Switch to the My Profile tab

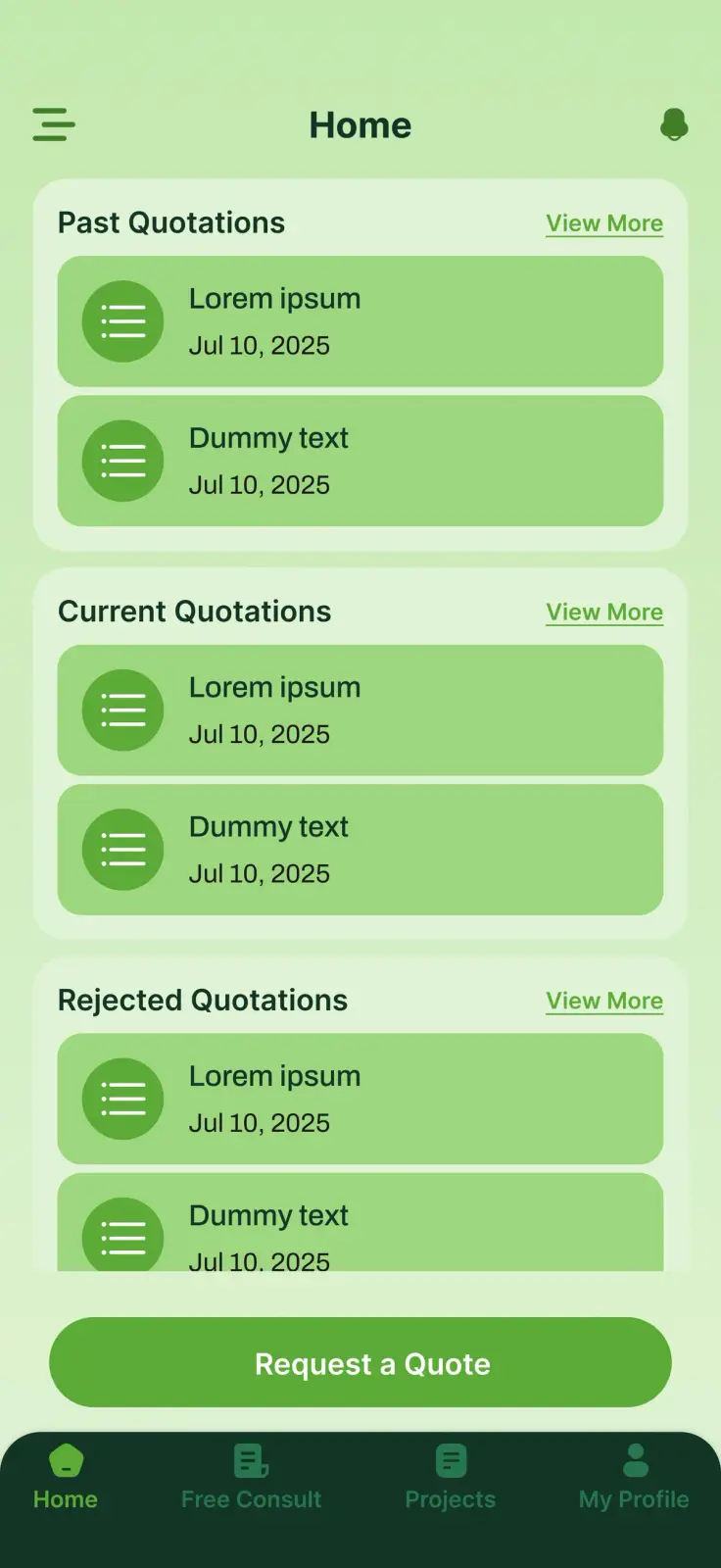pos(634,1478)
